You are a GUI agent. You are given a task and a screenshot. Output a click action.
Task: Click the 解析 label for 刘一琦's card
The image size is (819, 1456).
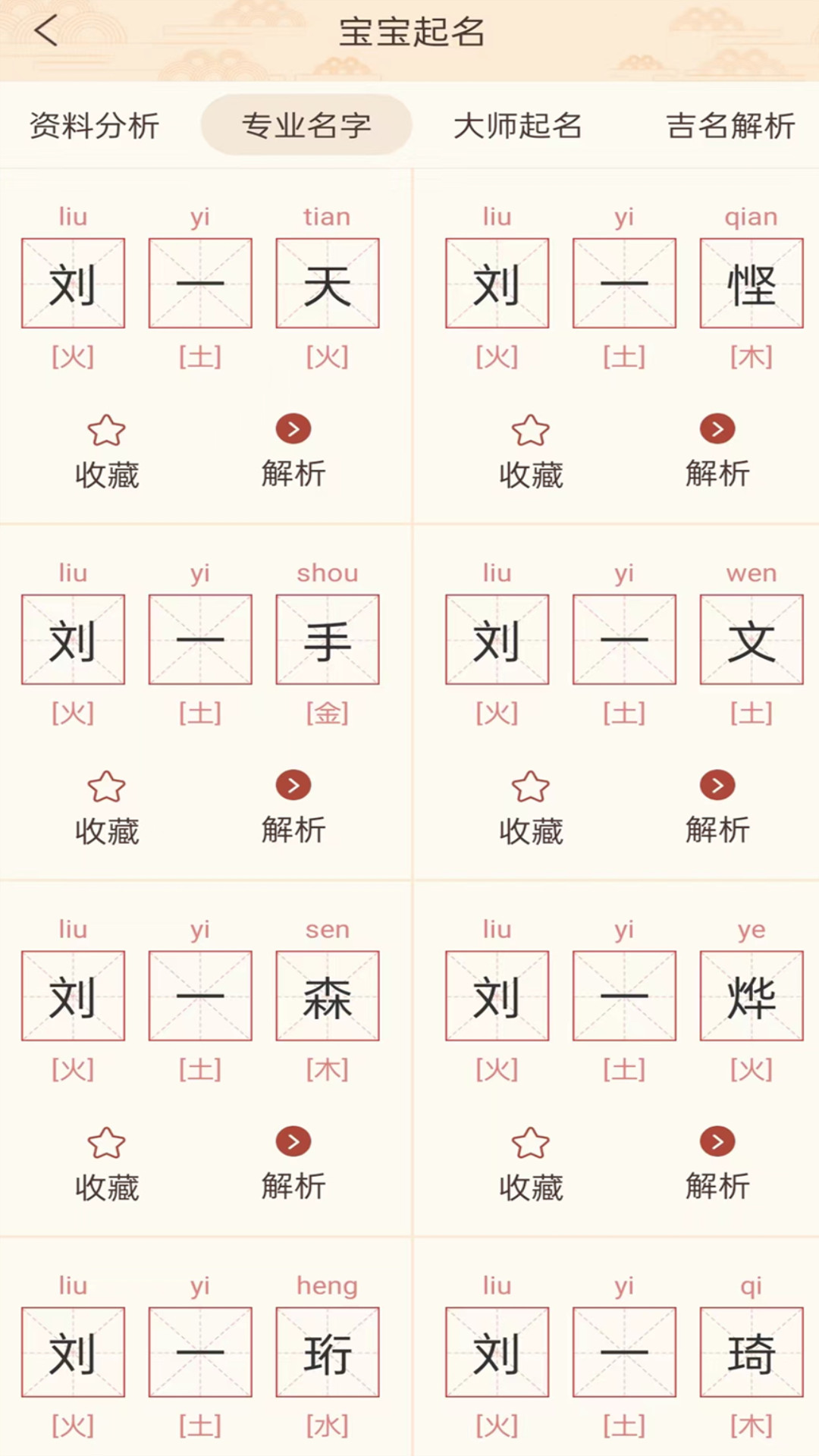[x=717, y=1448]
